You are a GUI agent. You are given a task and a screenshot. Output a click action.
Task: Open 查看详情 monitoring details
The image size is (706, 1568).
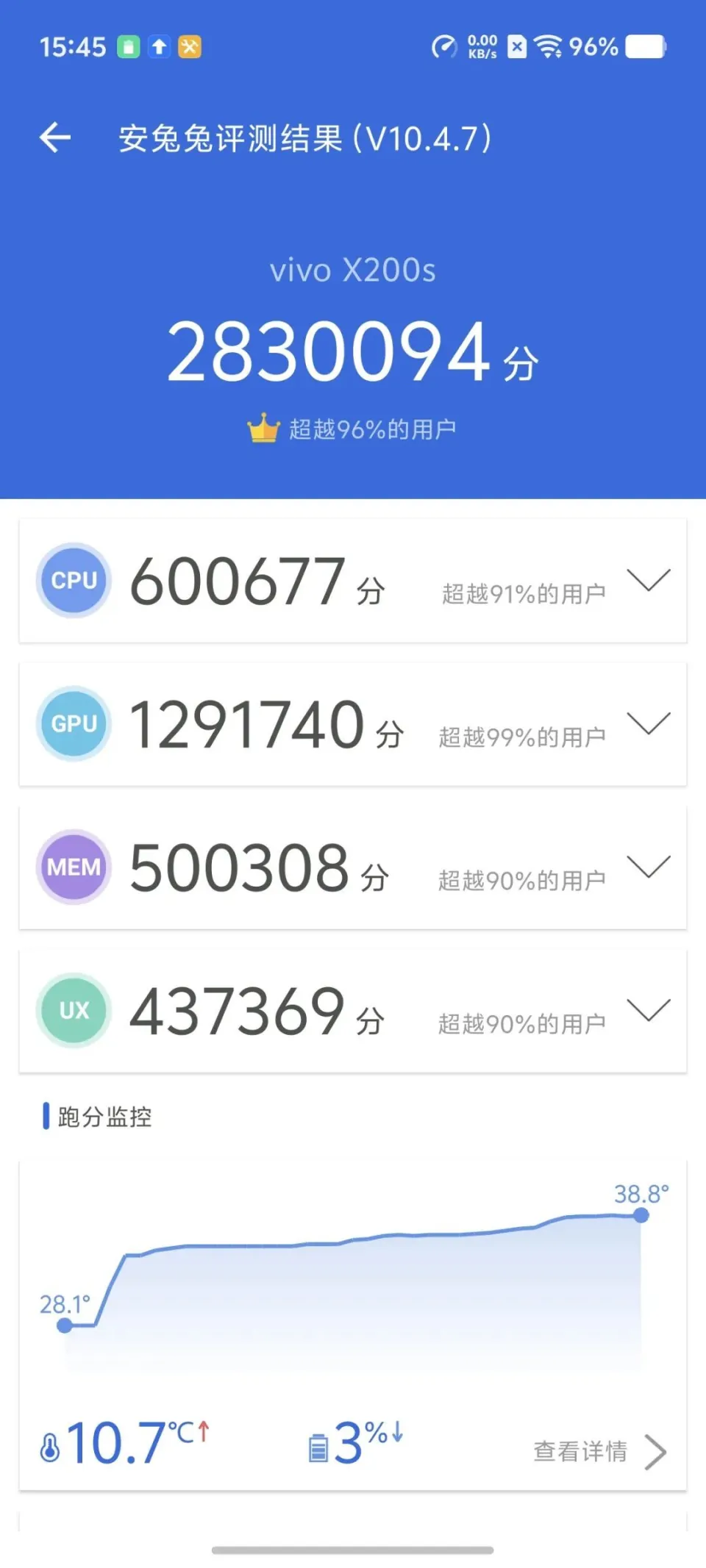point(599,1451)
